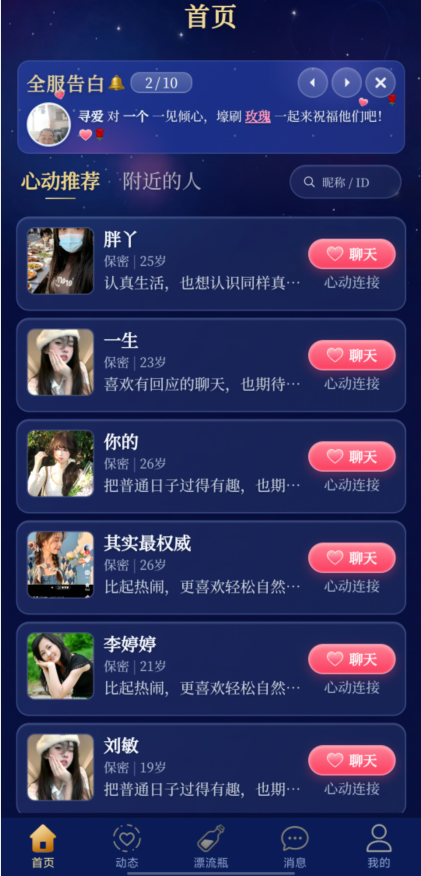Image resolution: width=421 pixels, height=876 pixels.
Task: Open the 我的 profile tab
Action: (379, 846)
